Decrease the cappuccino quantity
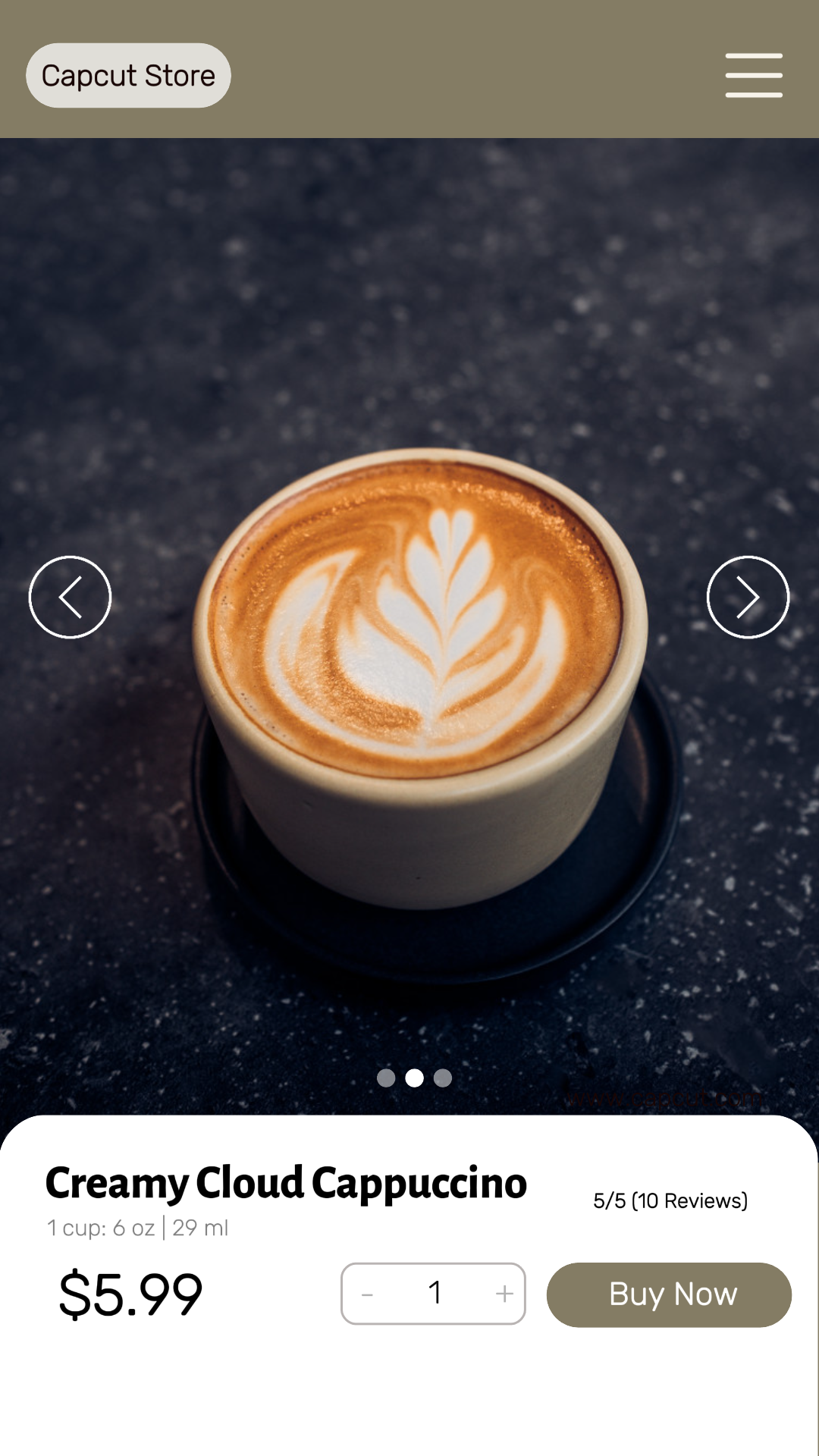 click(x=368, y=1294)
